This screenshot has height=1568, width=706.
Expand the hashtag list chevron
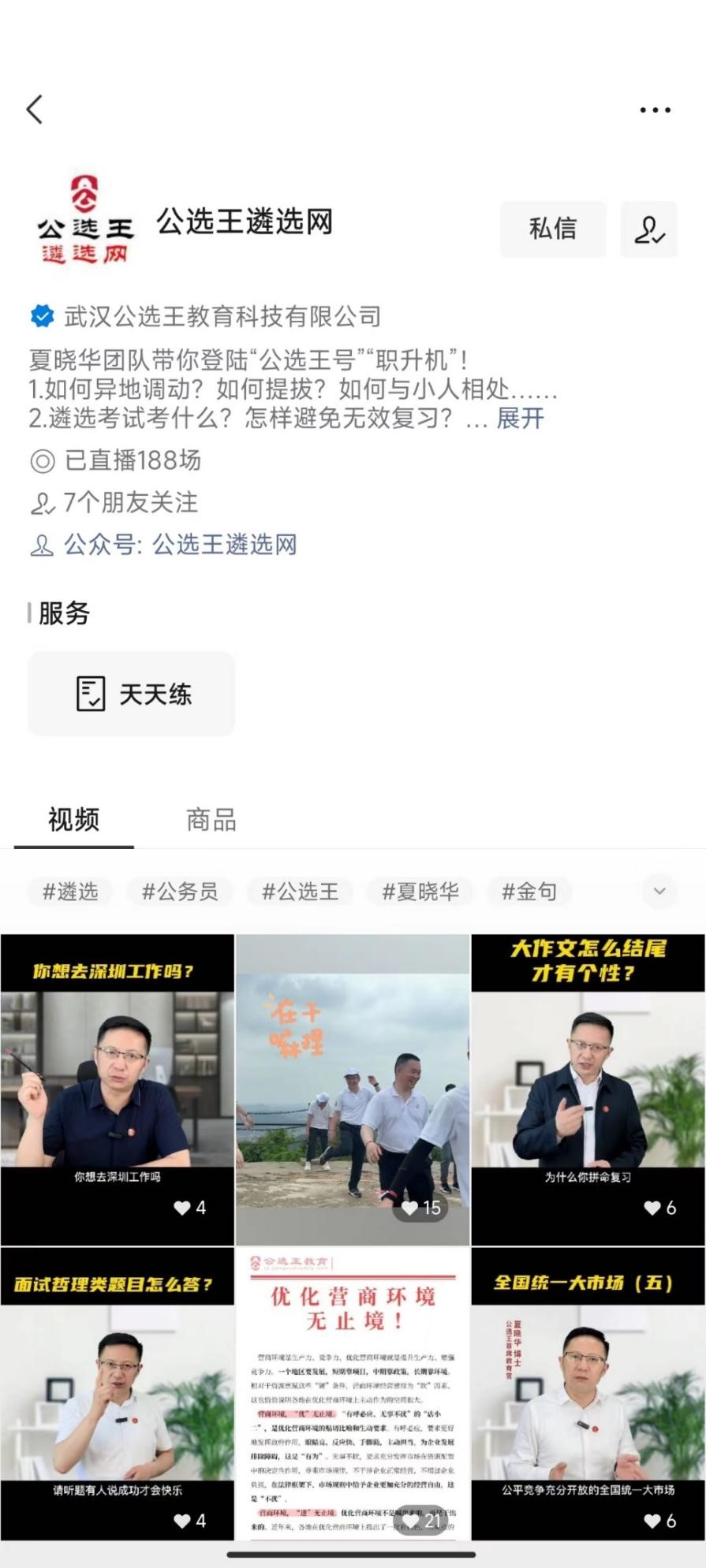click(659, 892)
